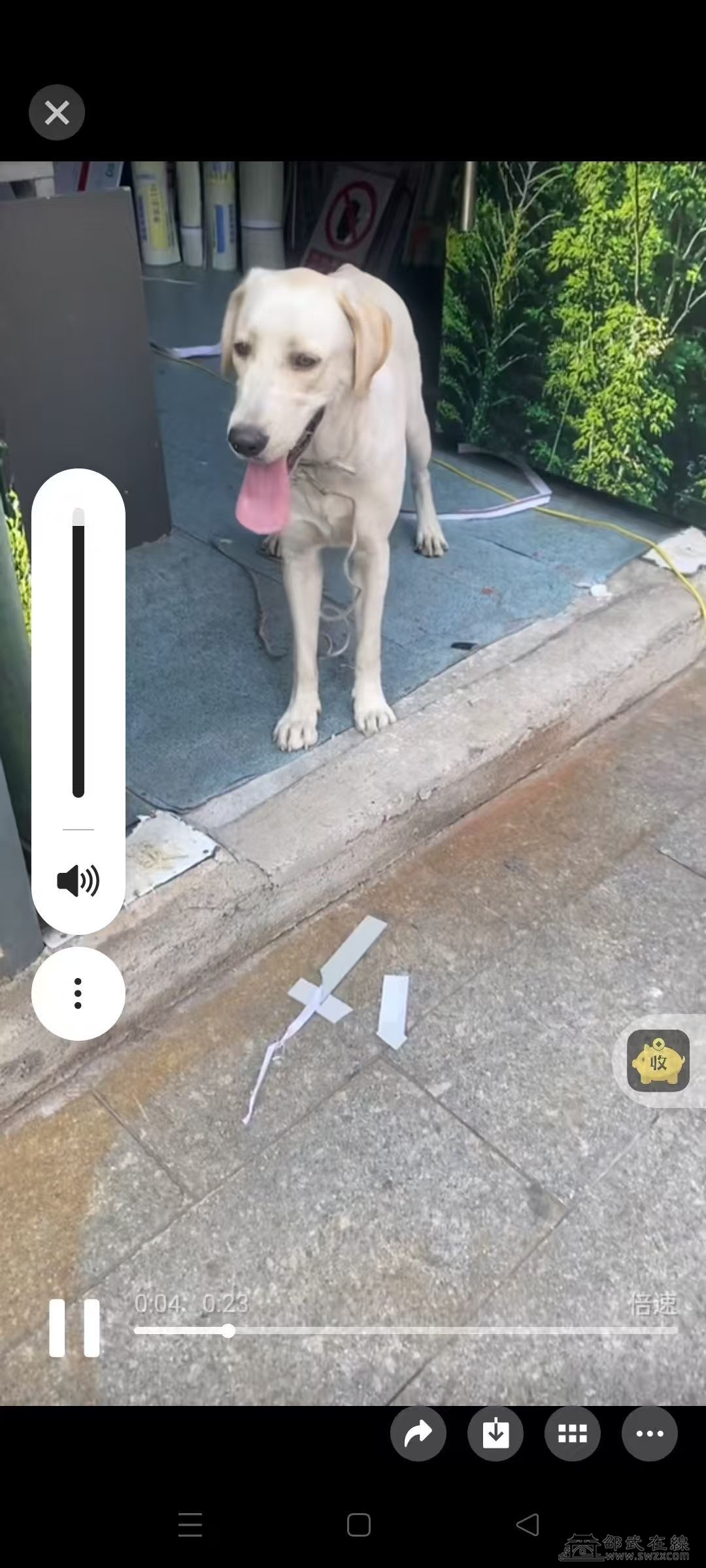Open the 倍速 playback speed option

click(x=652, y=1304)
